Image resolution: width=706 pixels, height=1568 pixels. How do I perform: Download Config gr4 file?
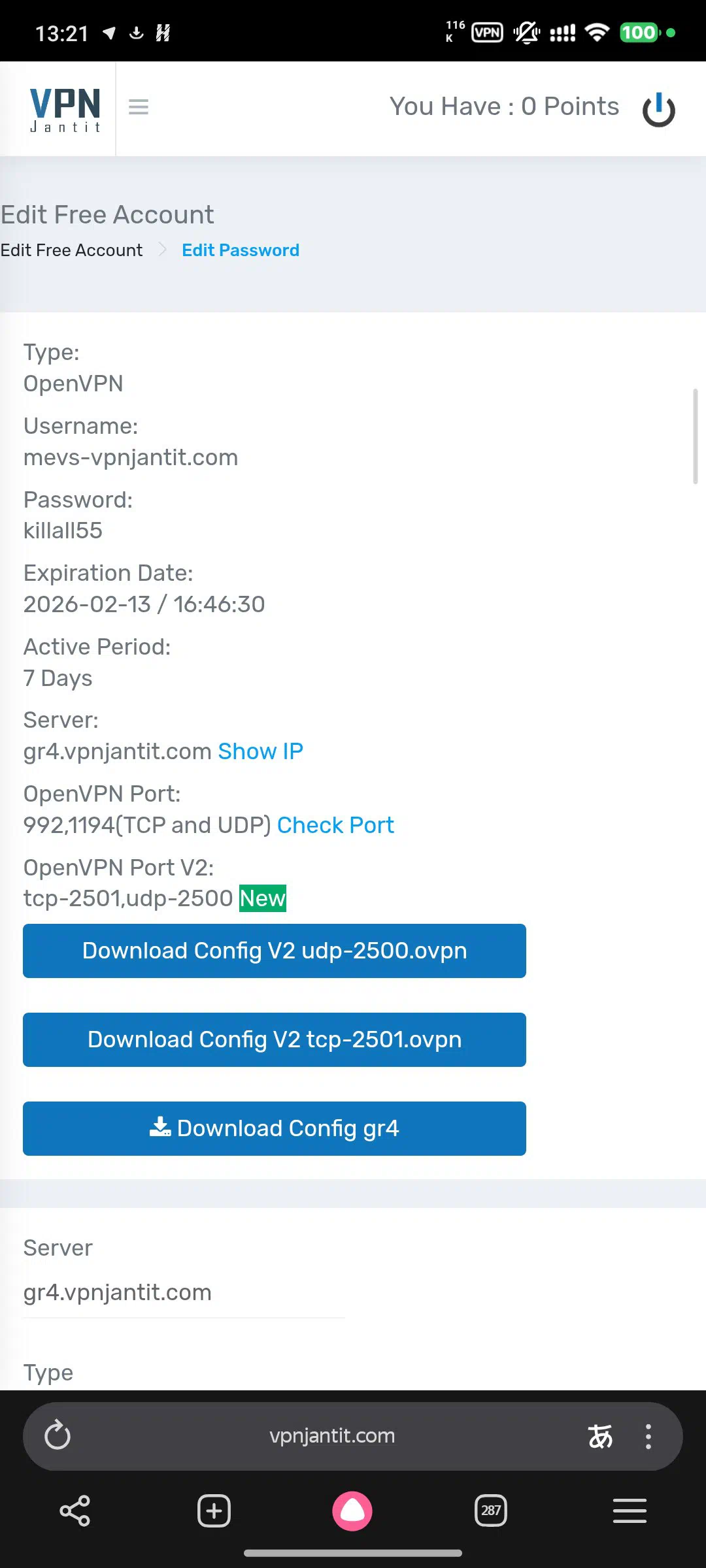click(275, 1128)
